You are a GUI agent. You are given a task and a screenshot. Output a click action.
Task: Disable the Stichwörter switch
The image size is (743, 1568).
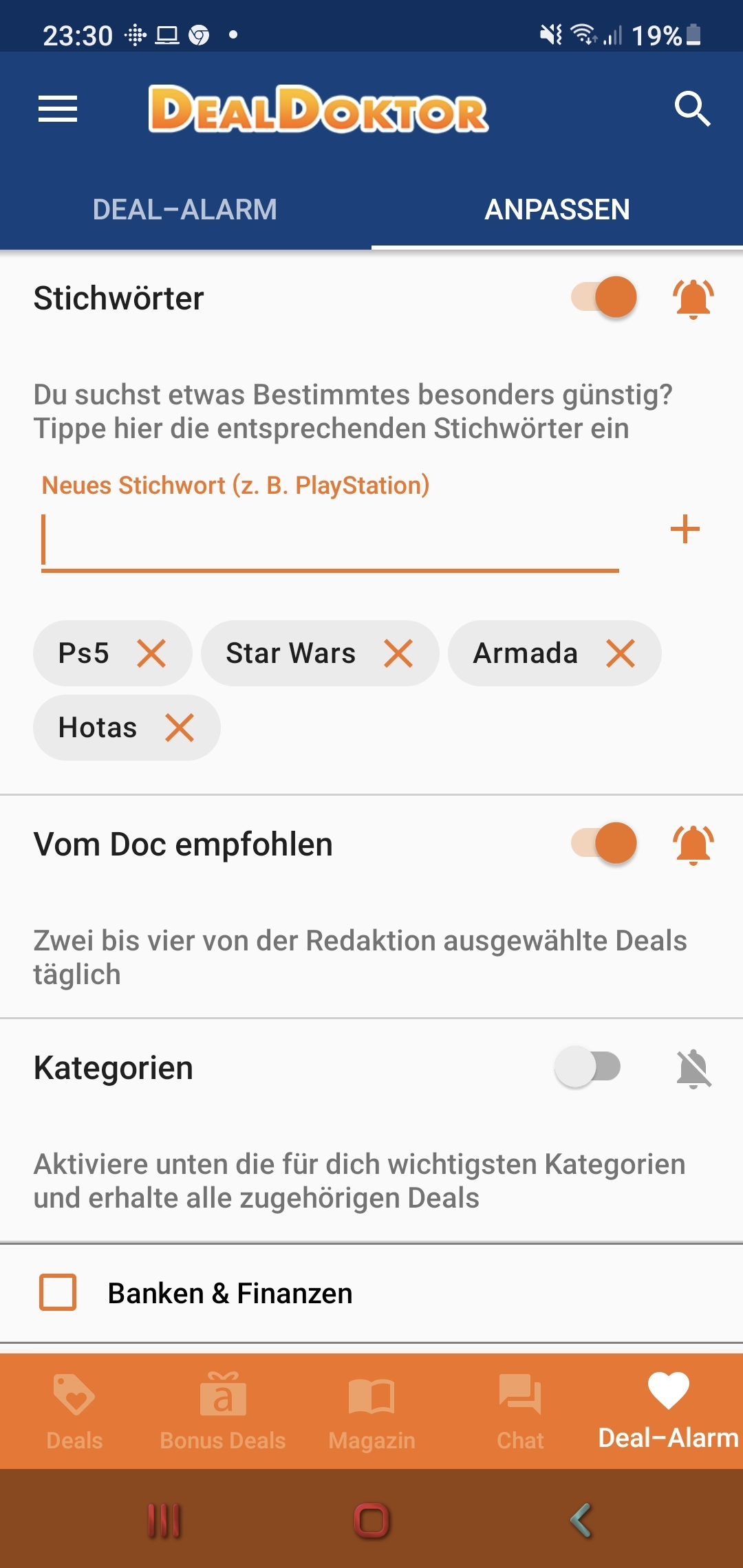coord(604,297)
